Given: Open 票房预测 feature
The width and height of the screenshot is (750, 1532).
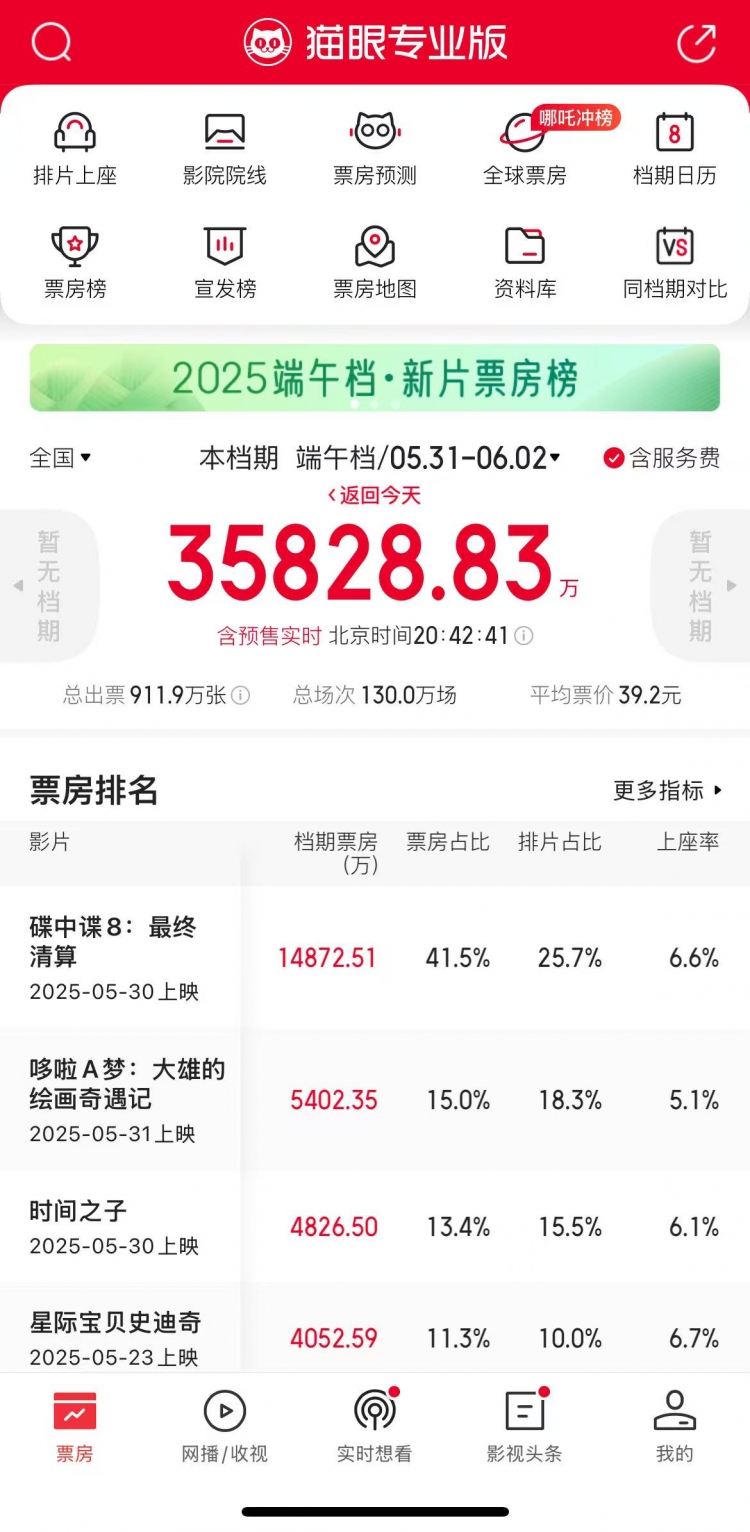Looking at the screenshot, I should point(375,149).
